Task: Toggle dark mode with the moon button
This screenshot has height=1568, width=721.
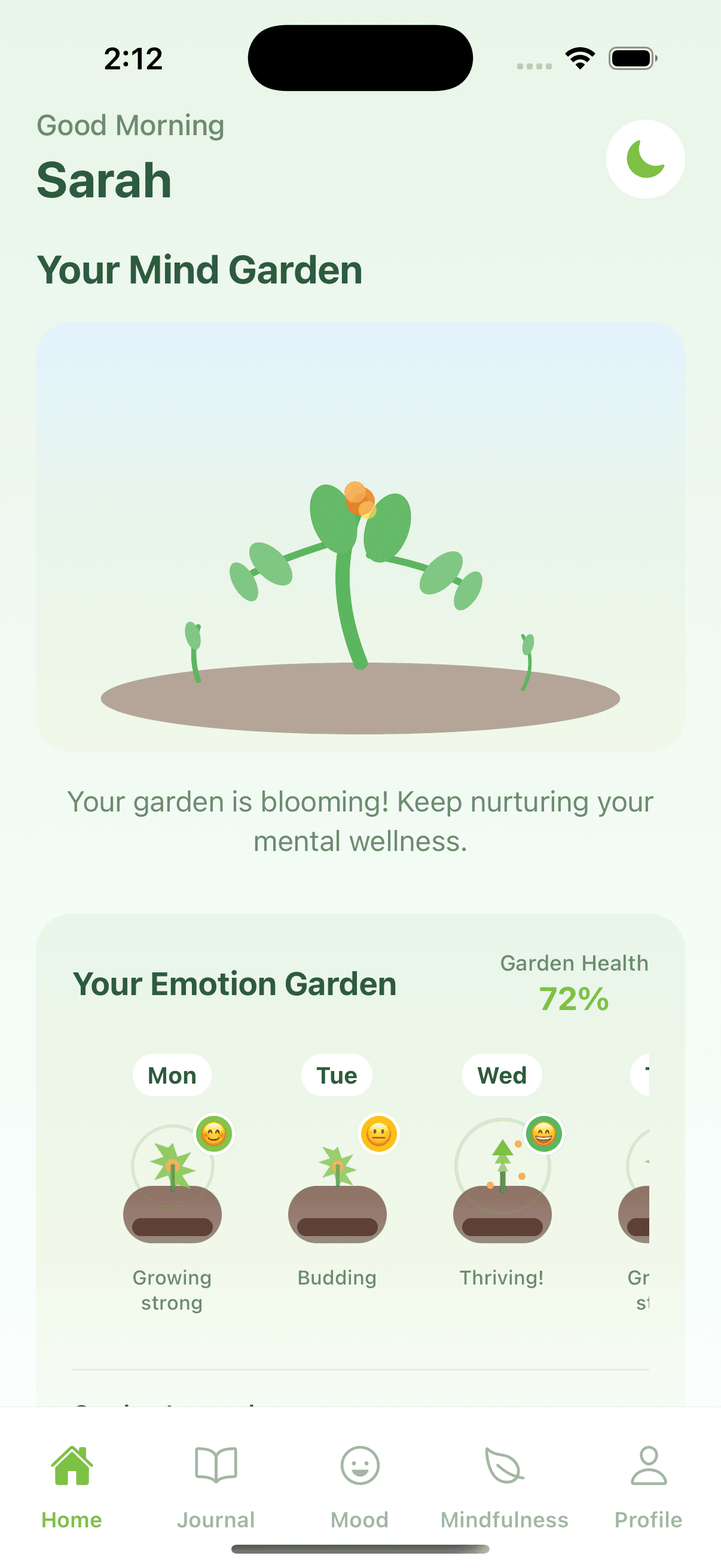Action: [x=646, y=160]
